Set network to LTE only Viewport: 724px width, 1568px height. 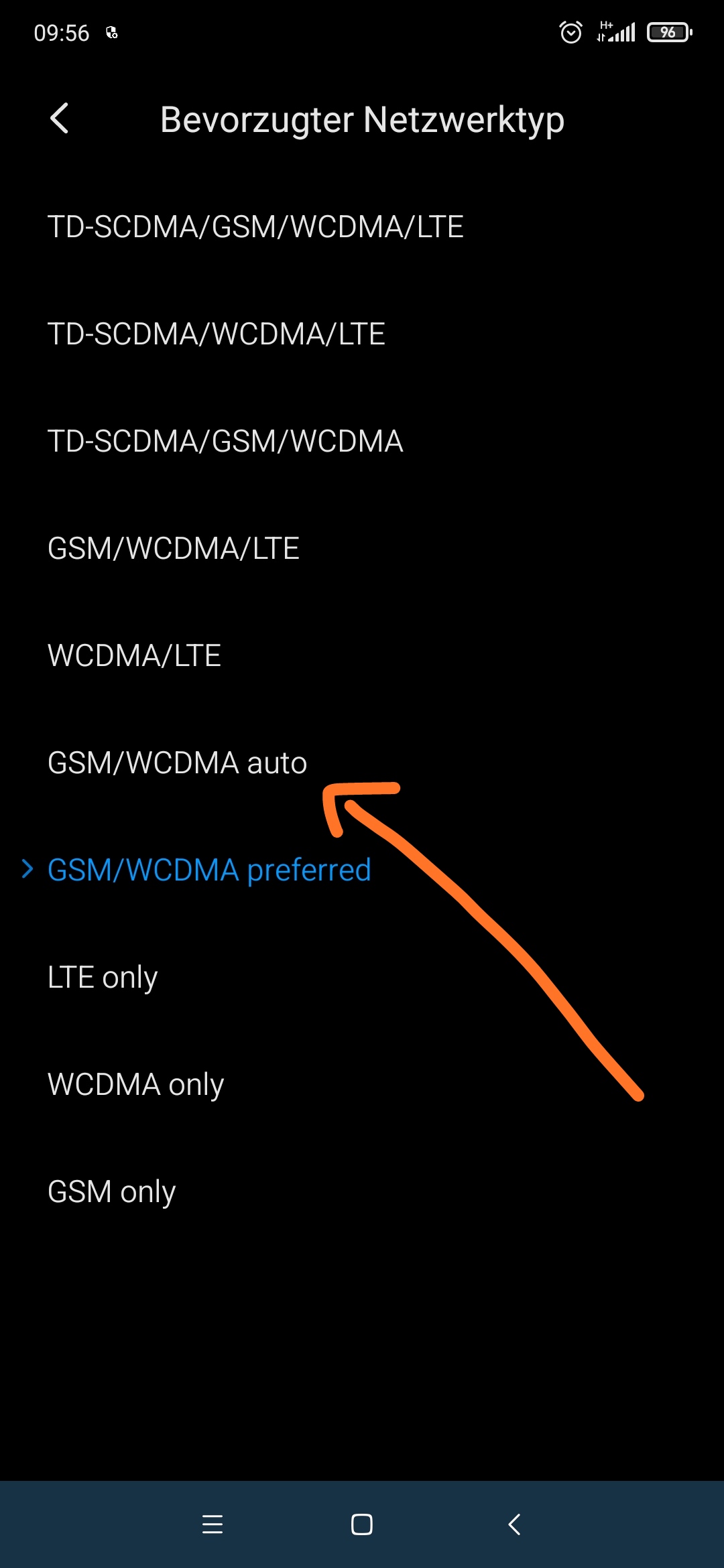[362, 977]
